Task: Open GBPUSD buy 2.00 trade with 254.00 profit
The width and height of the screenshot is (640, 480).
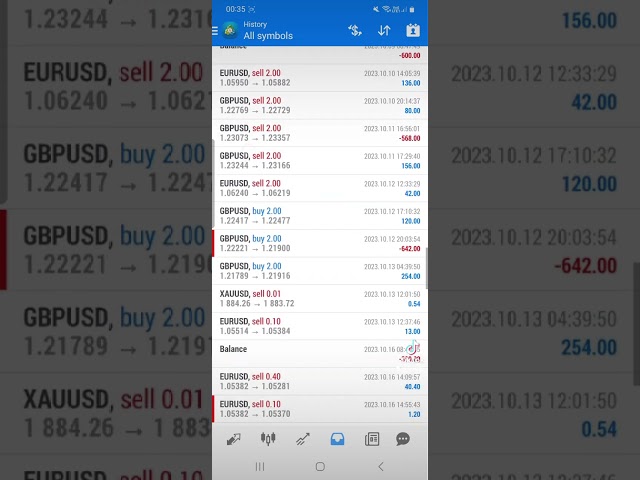Action: click(319, 272)
